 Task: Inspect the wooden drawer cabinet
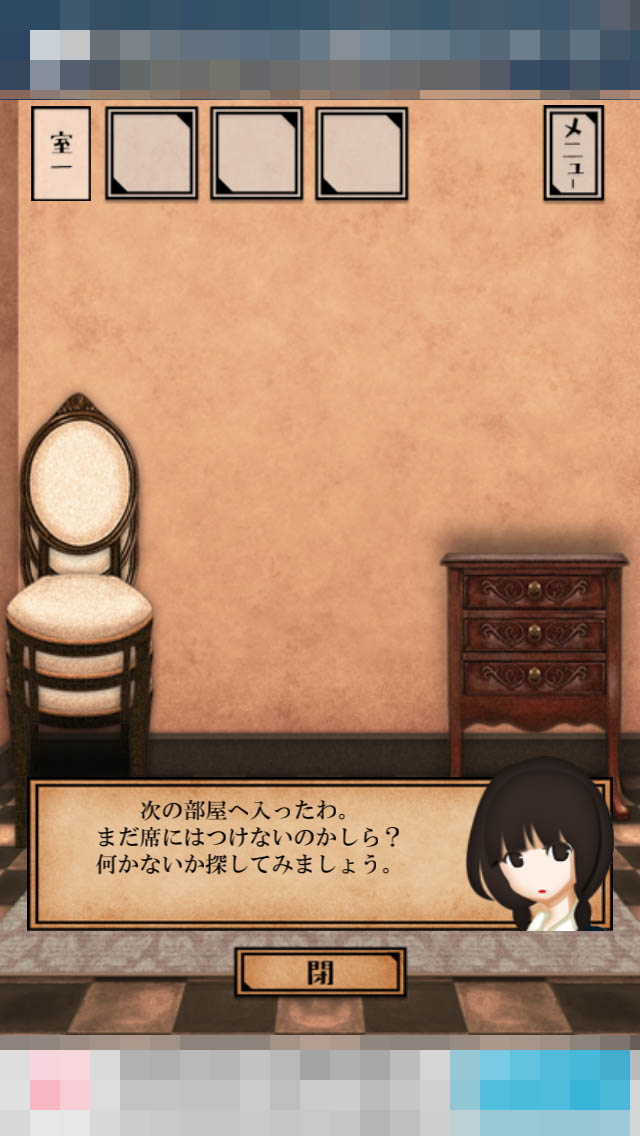pos(534,640)
